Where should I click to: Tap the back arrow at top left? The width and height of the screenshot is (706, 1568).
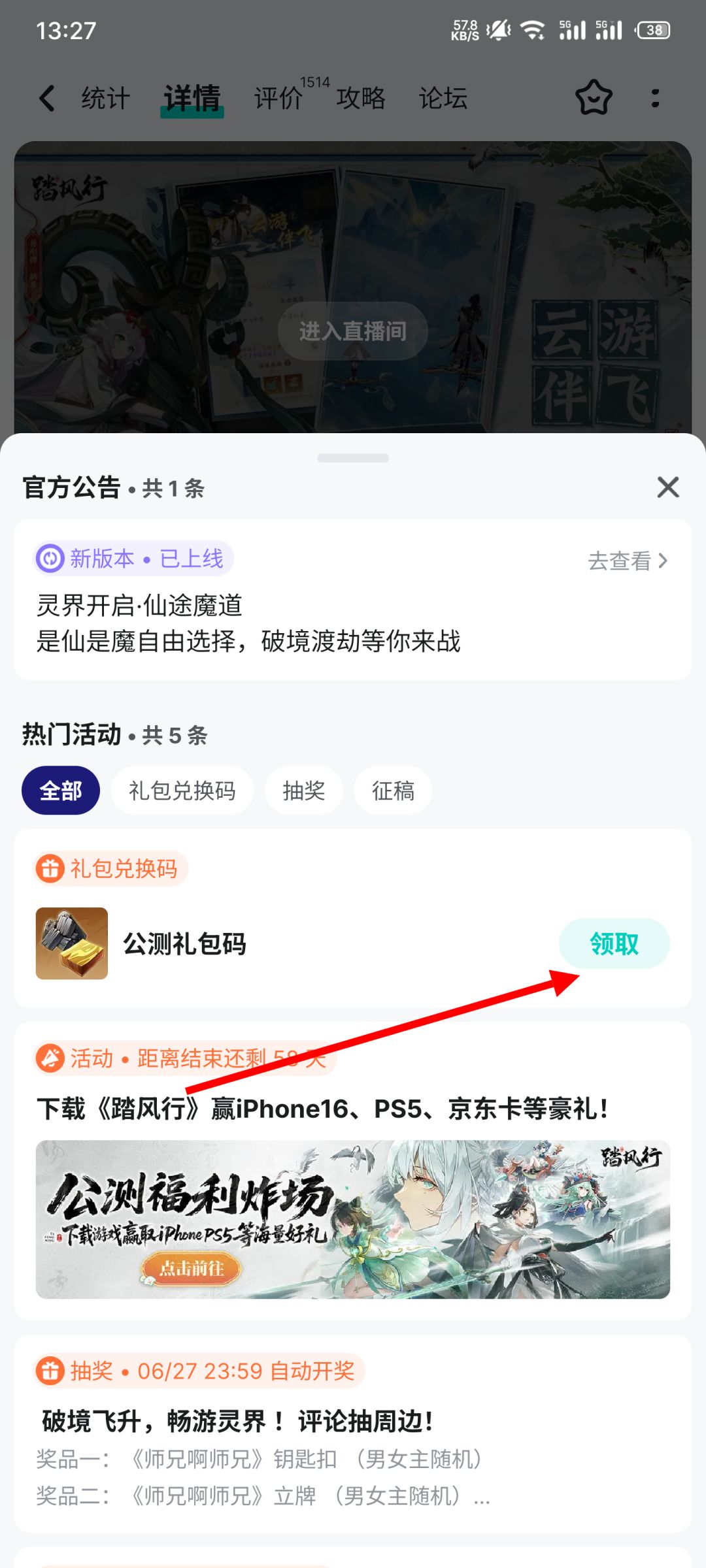[x=46, y=97]
